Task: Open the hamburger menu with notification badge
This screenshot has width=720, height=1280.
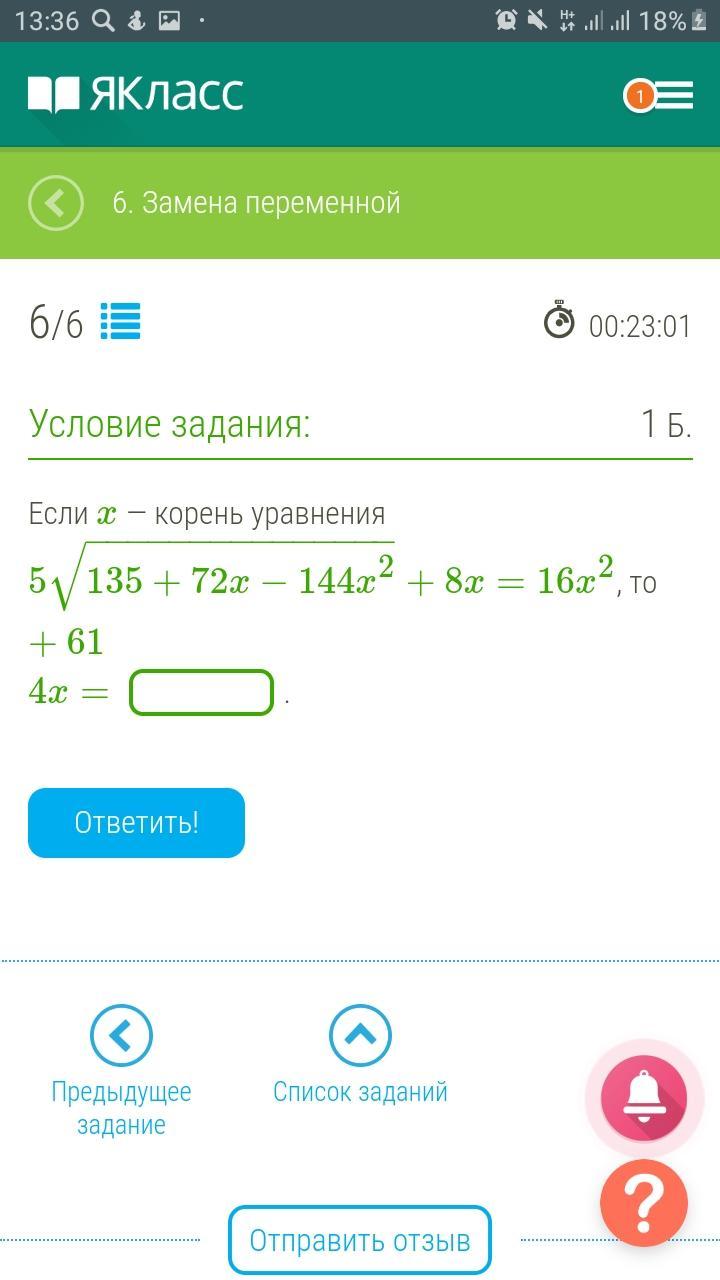Action: [660, 95]
